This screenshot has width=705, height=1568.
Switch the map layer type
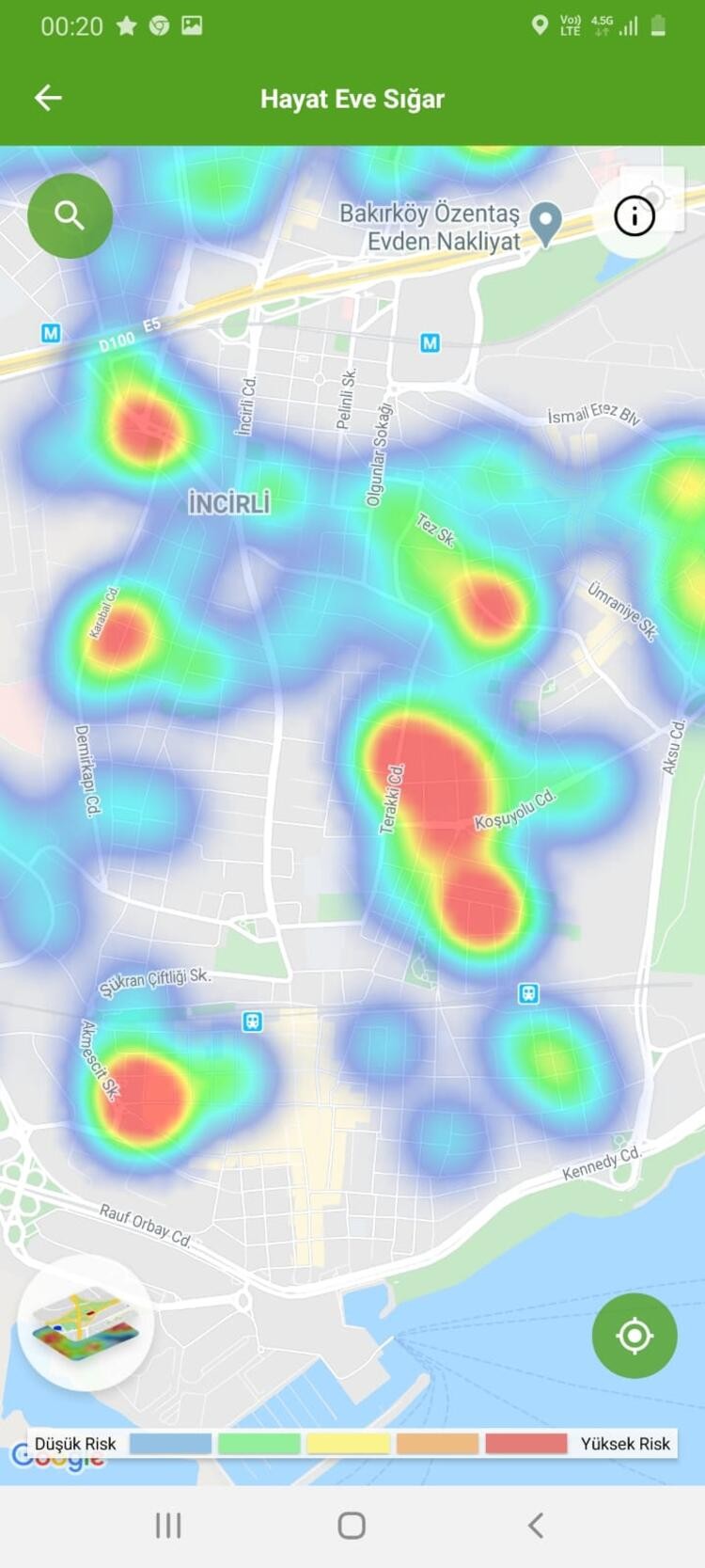pos(85,1323)
